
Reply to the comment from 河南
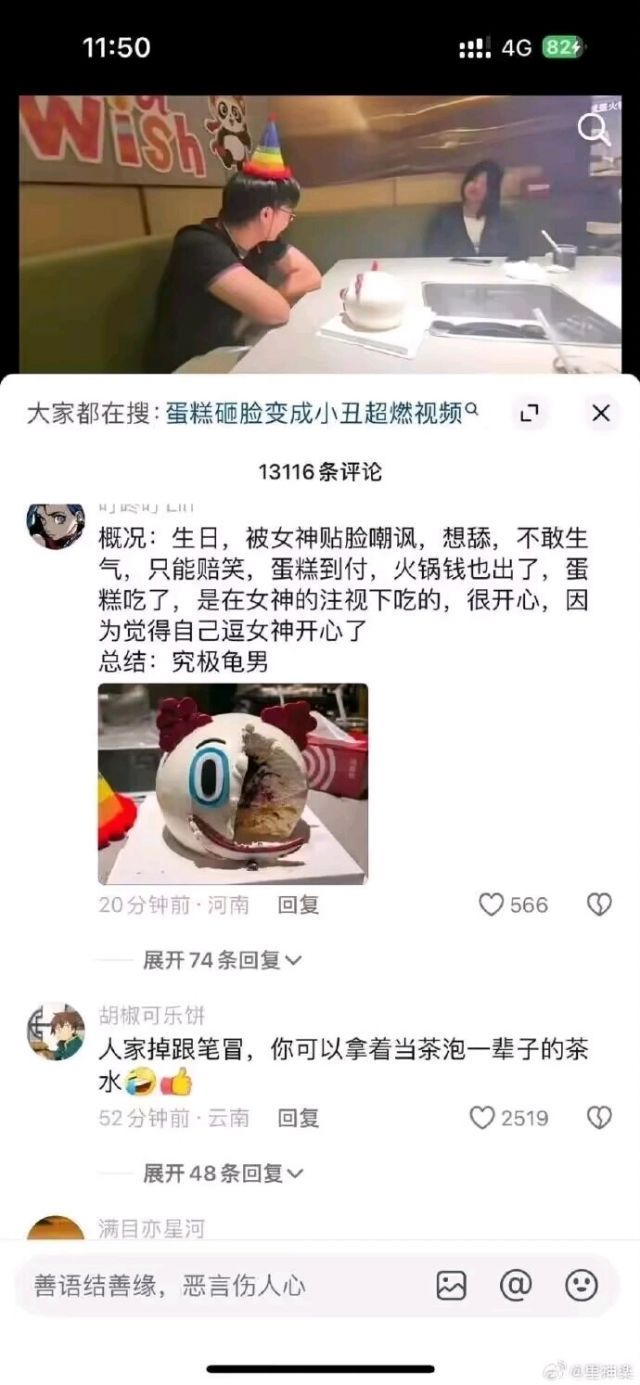tap(298, 905)
